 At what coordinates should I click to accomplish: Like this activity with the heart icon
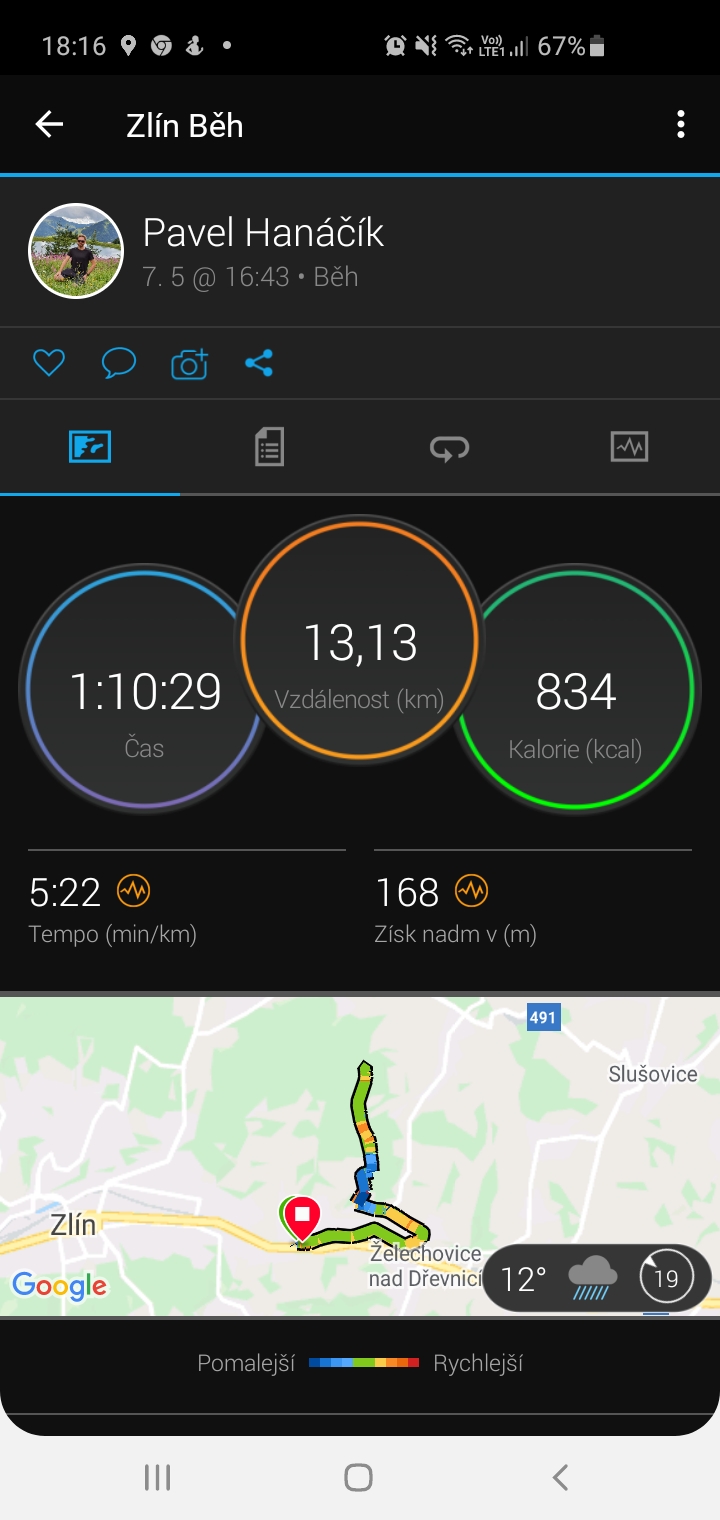(x=49, y=363)
